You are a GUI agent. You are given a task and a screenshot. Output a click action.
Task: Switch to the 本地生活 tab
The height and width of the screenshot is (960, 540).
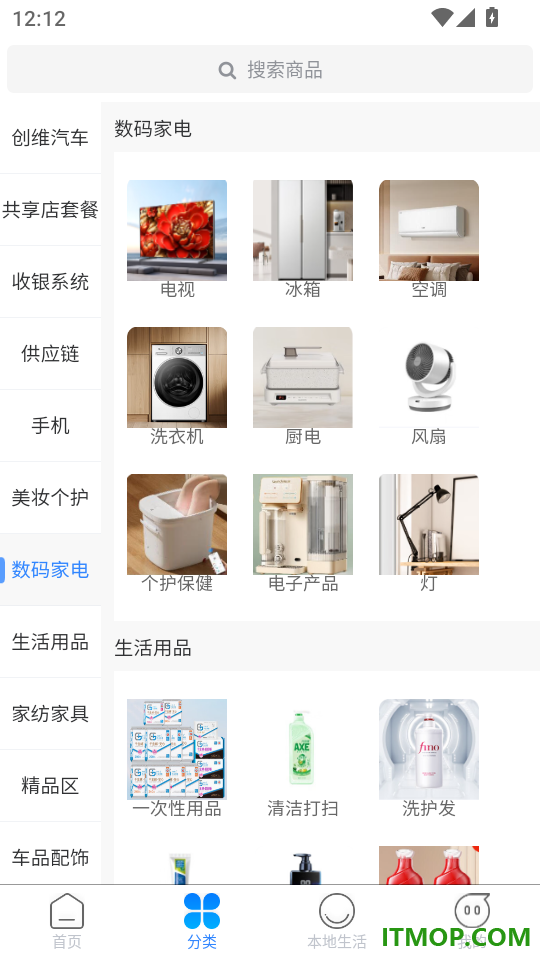(x=337, y=921)
